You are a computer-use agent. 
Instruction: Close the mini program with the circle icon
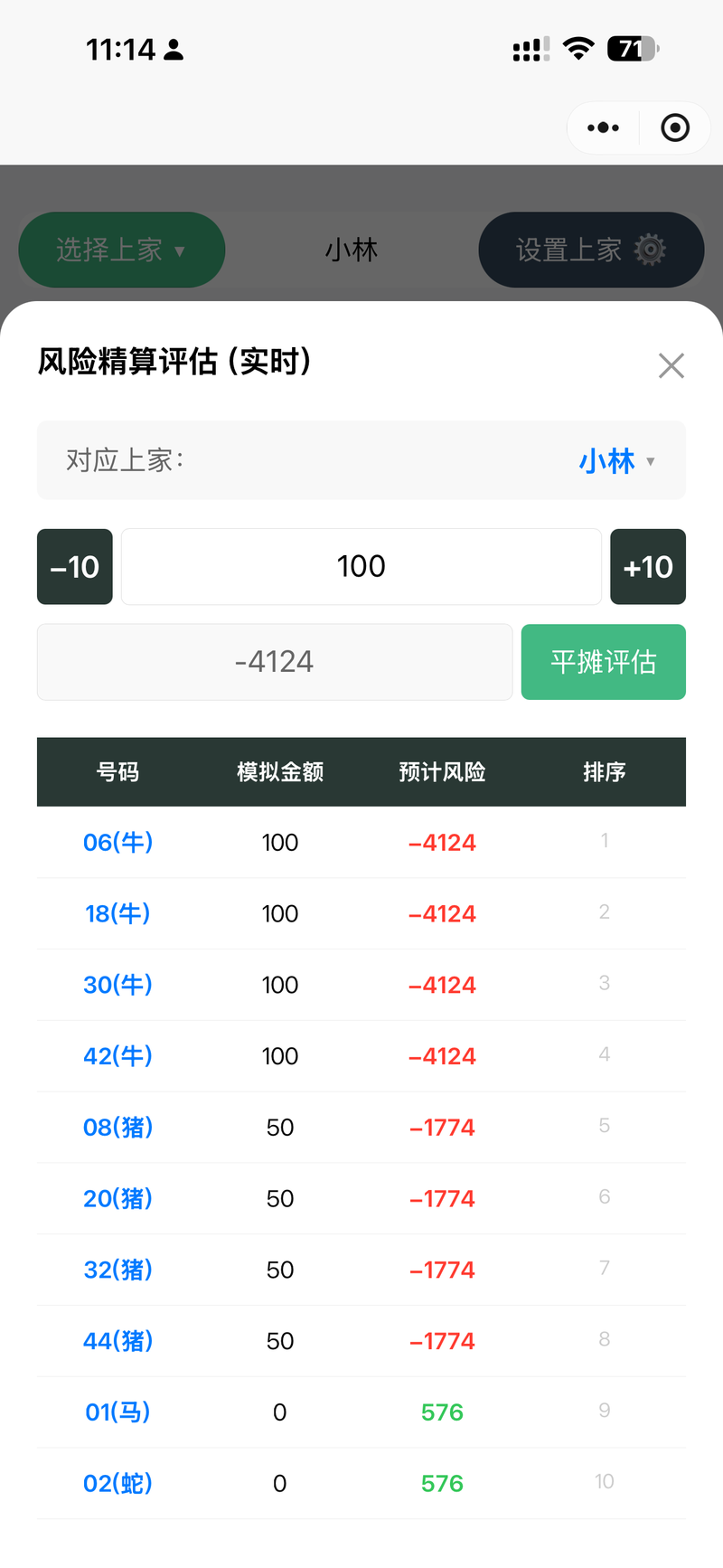[675, 128]
